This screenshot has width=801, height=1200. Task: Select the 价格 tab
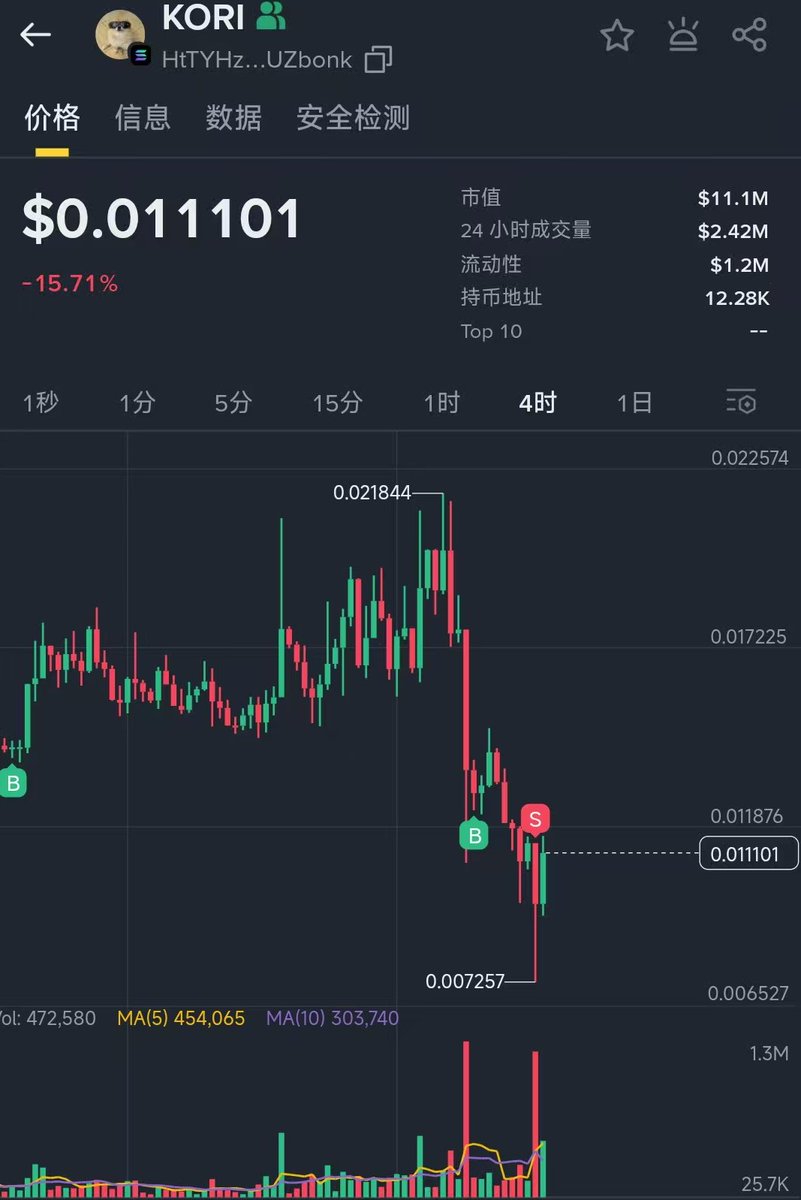click(52, 118)
